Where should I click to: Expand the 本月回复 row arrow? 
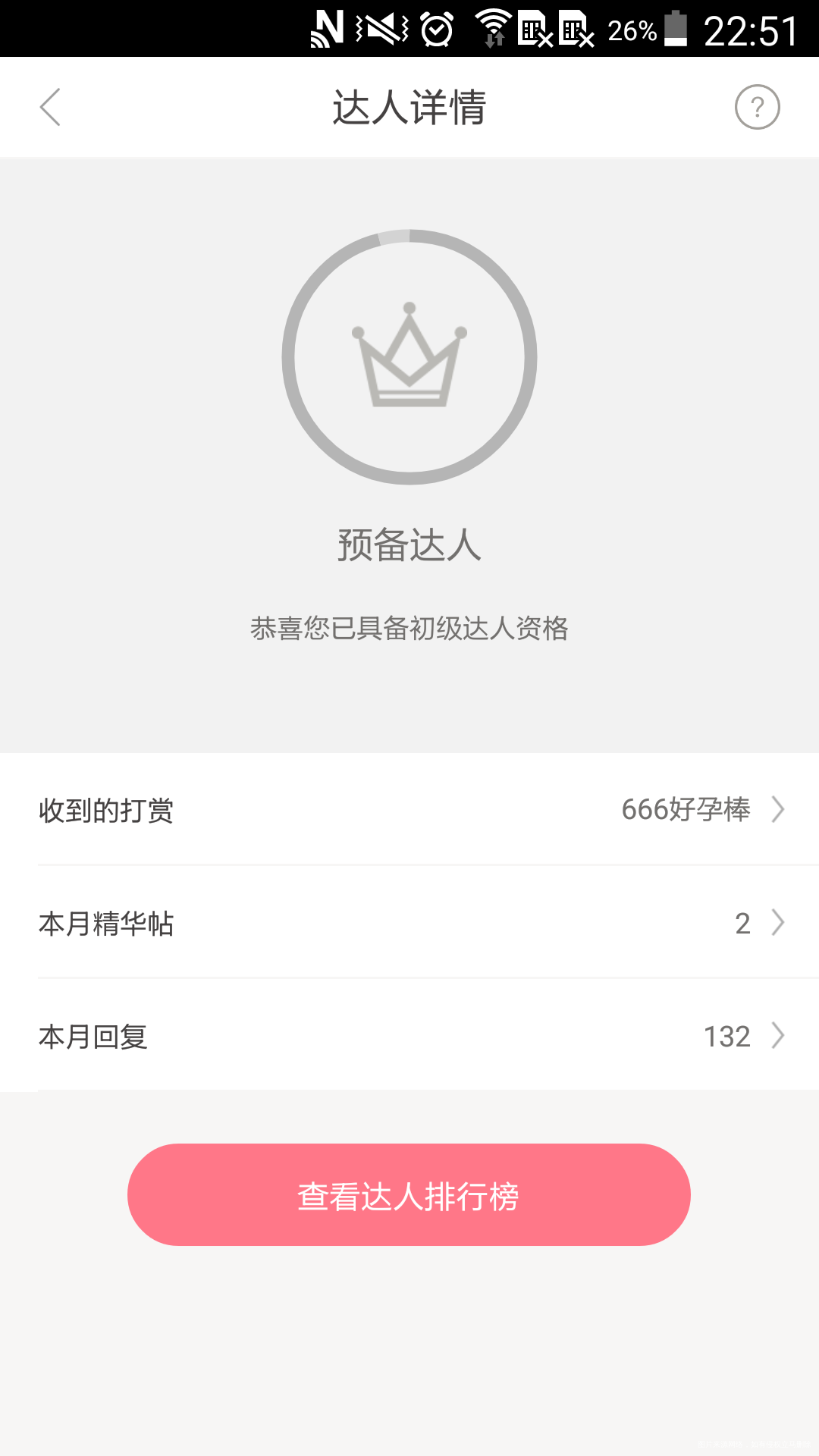pos(780,1034)
